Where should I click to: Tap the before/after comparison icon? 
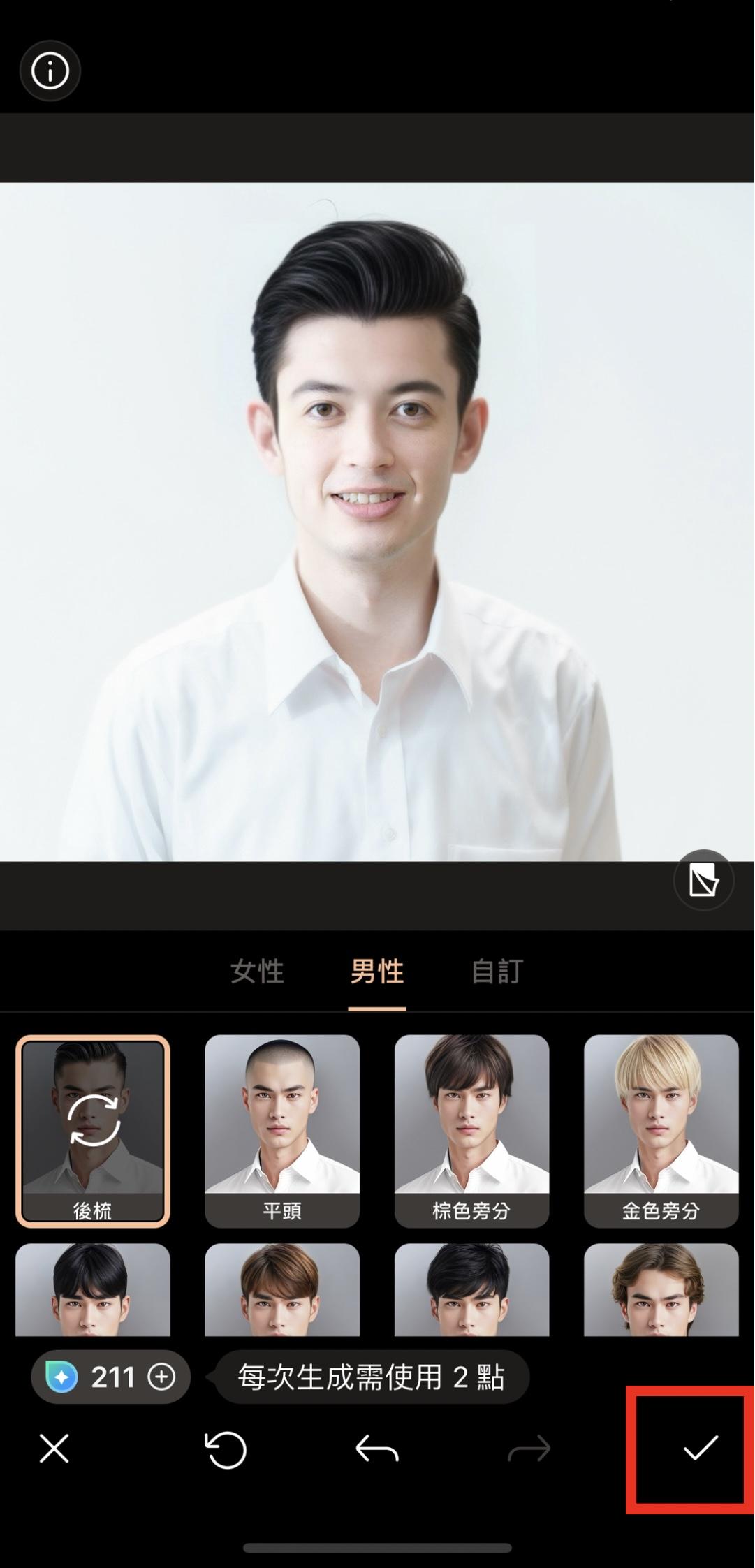(703, 879)
